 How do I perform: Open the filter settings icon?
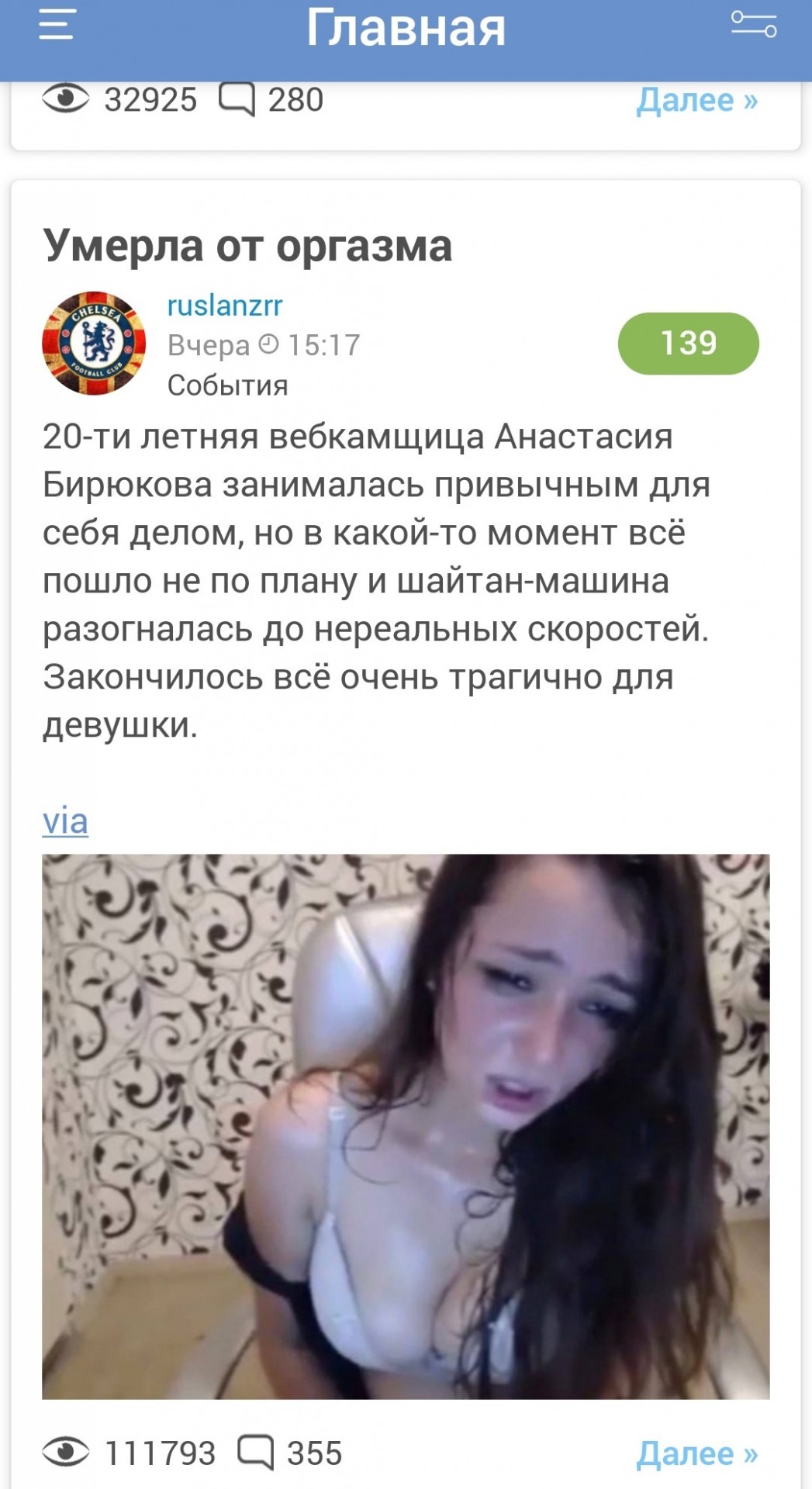pos(753,25)
